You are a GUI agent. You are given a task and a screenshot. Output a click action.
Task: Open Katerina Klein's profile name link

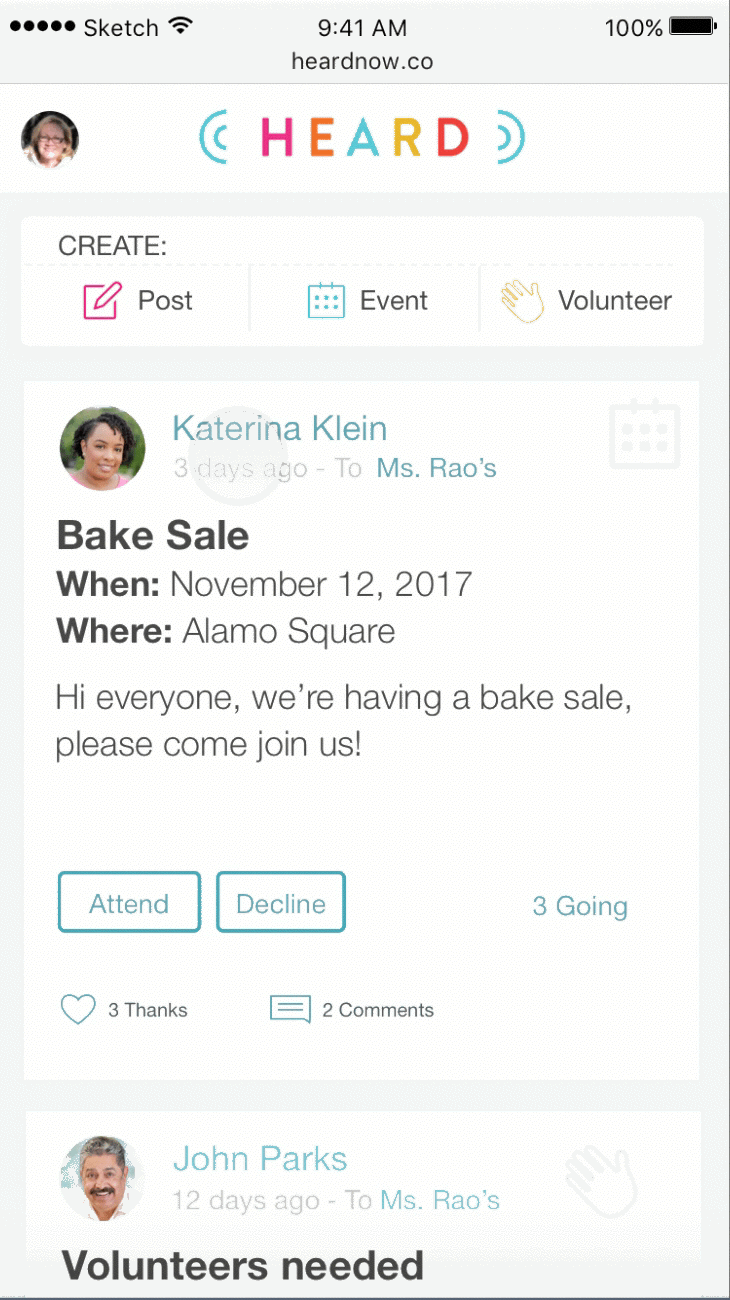pyautogui.click(x=280, y=428)
